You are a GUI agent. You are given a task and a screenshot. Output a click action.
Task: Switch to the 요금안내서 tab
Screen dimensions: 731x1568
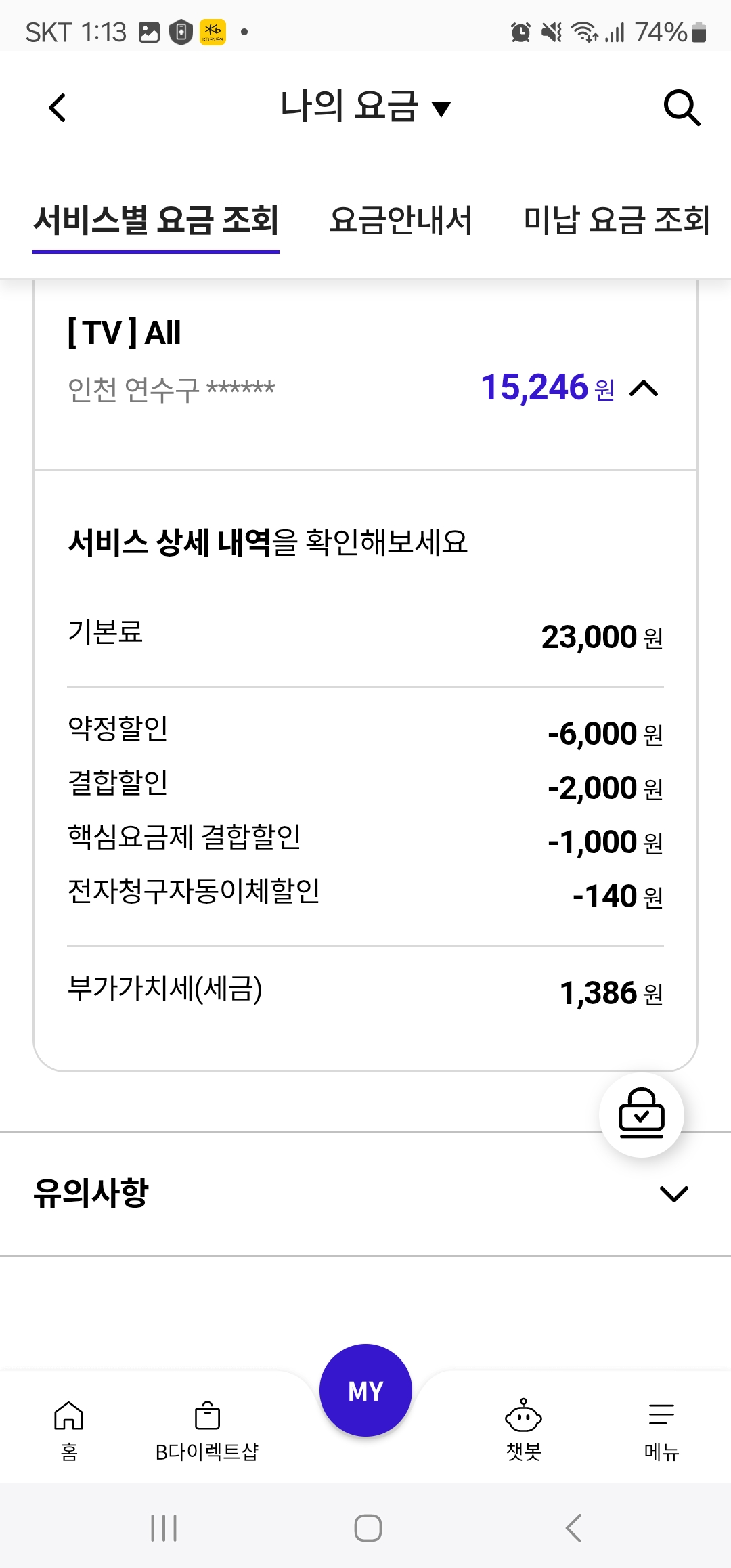(x=401, y=220)
